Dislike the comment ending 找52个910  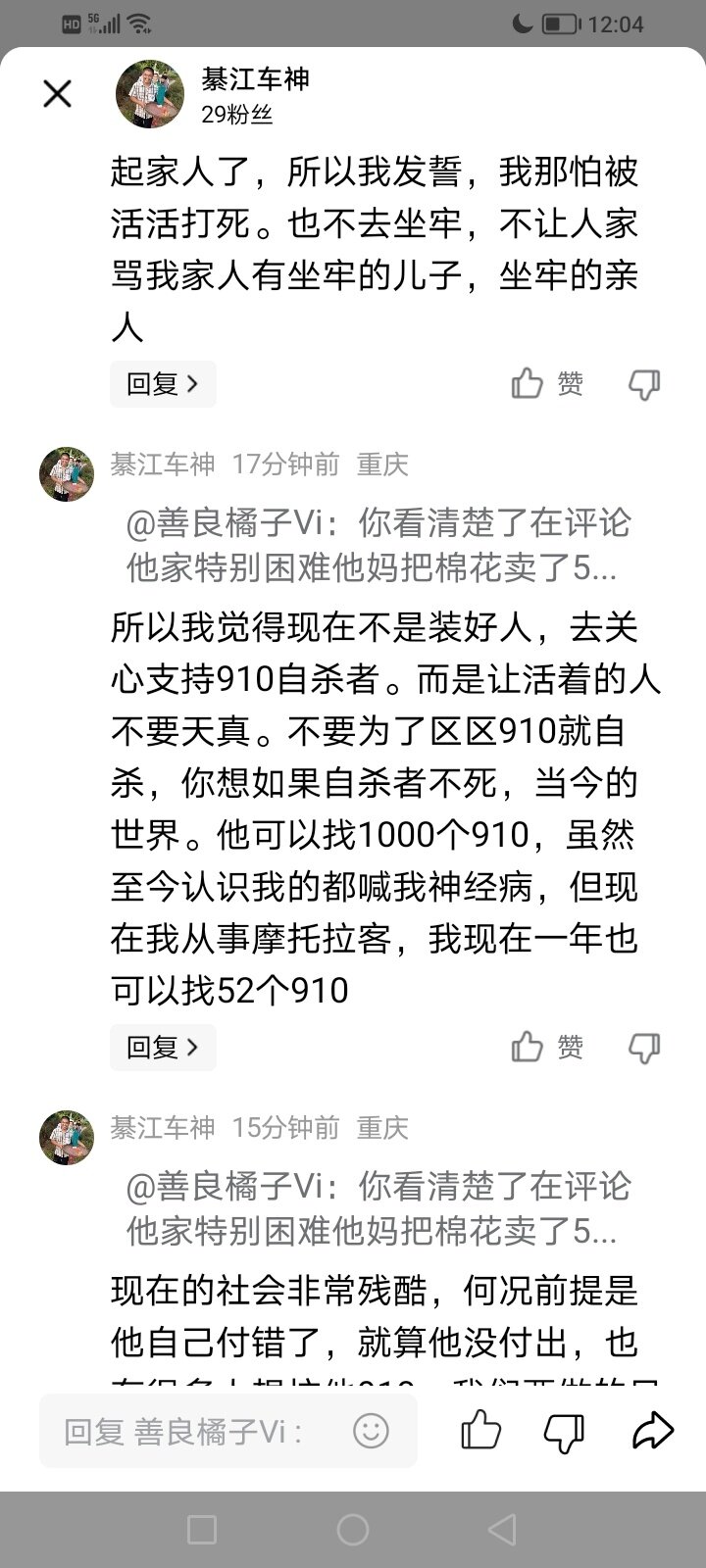(x=644, y=1048)
